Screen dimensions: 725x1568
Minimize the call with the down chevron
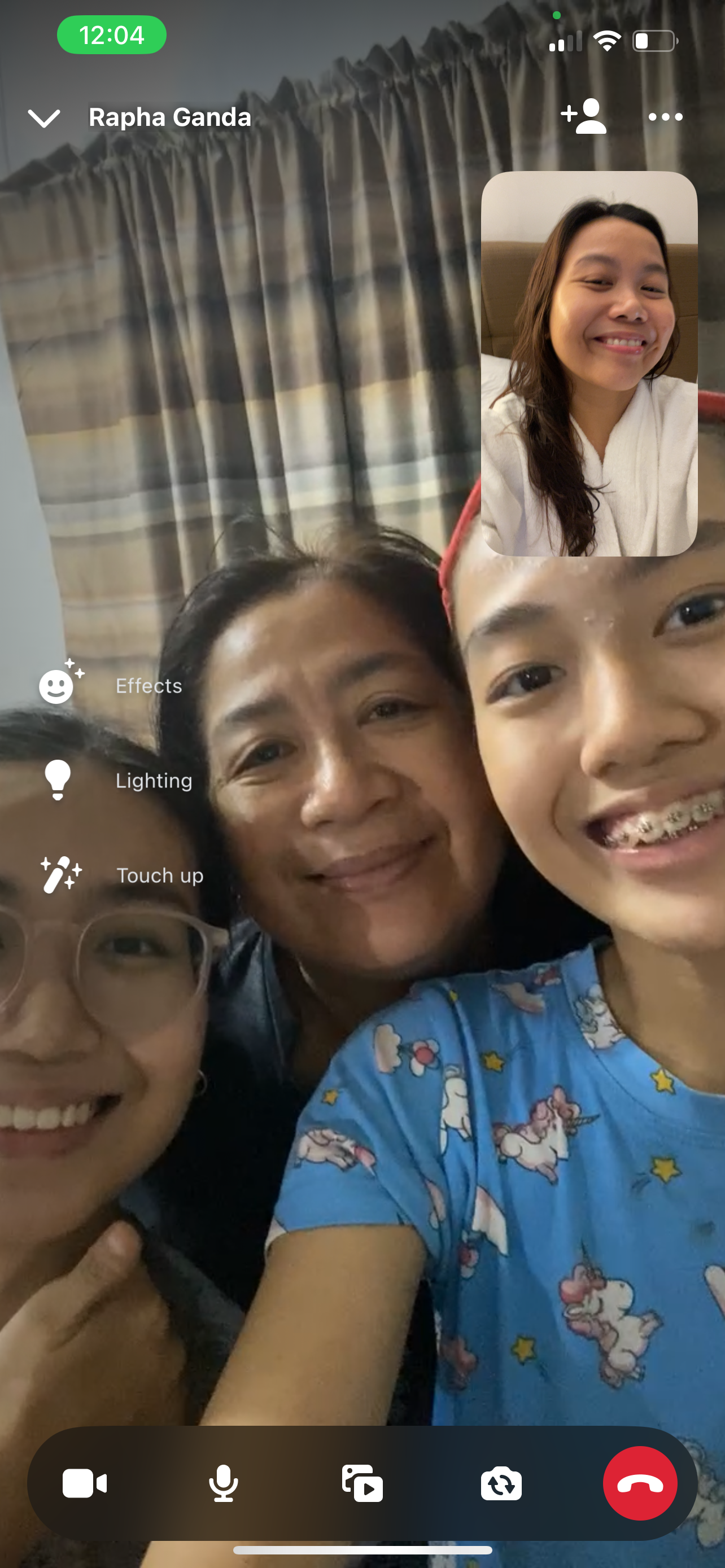[x=44, y=118]
